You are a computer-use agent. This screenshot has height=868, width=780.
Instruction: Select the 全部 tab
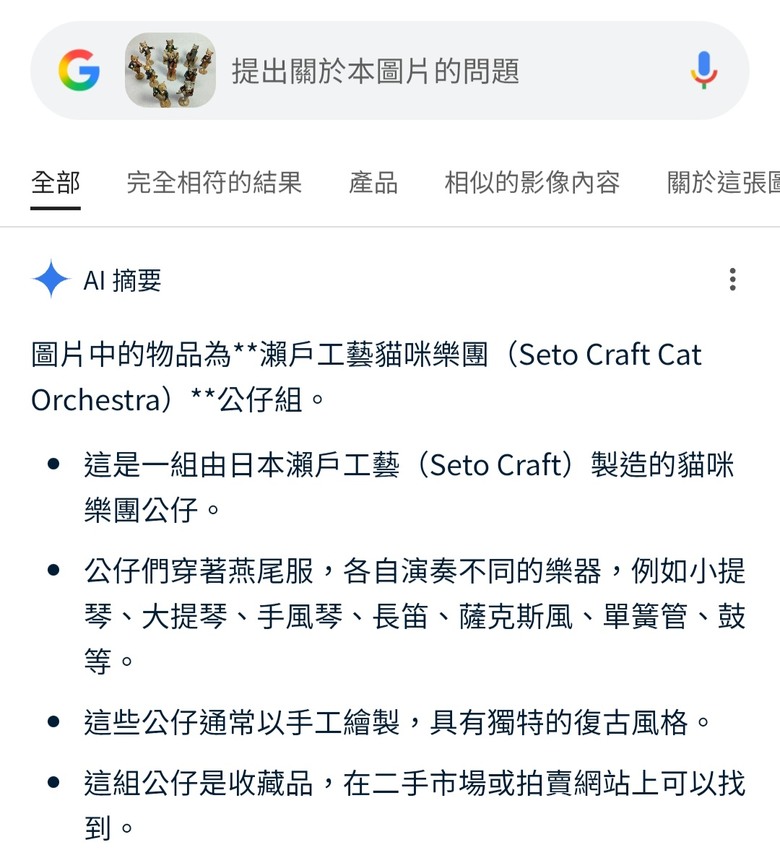(55, 183)
